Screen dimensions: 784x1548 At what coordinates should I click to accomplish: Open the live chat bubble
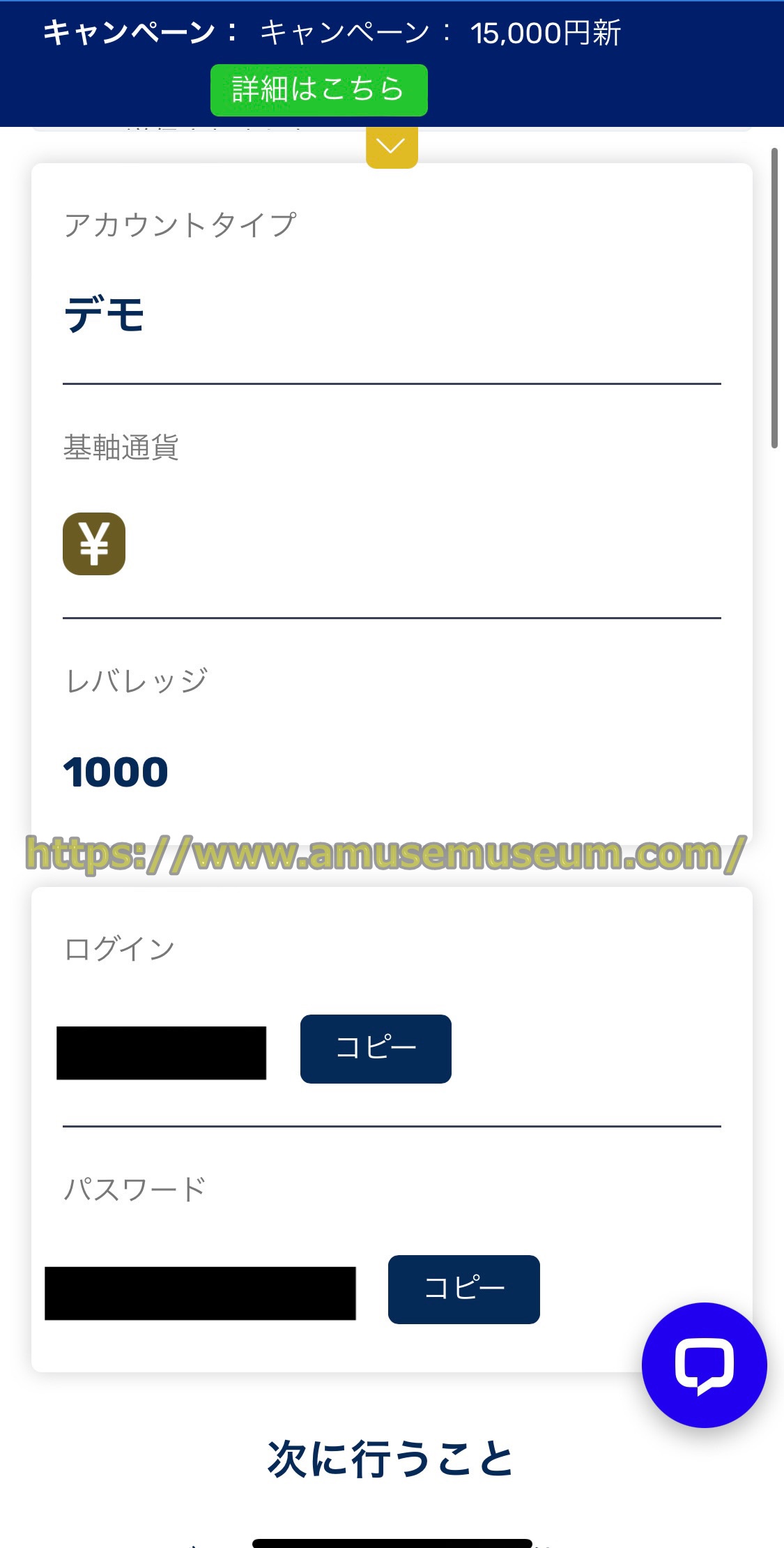point(704,1365)
